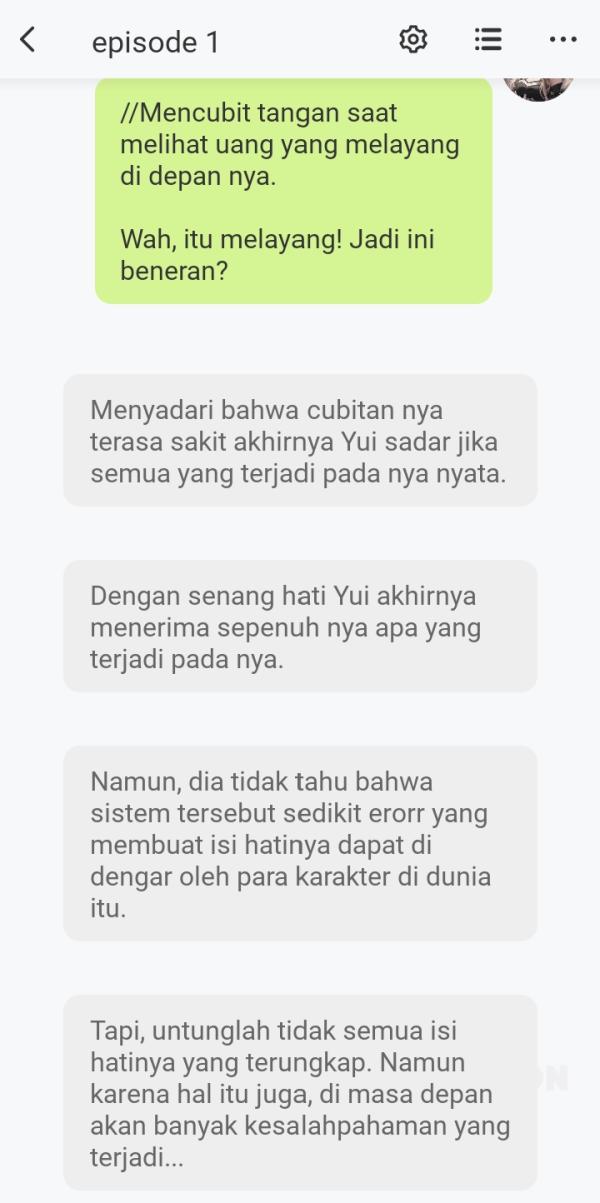Image resolution: width=600 pixels, height=1203 pixels.
Task: Open the three-dot overflow menu
Action: pyautogui.click(x=563, y=40)
